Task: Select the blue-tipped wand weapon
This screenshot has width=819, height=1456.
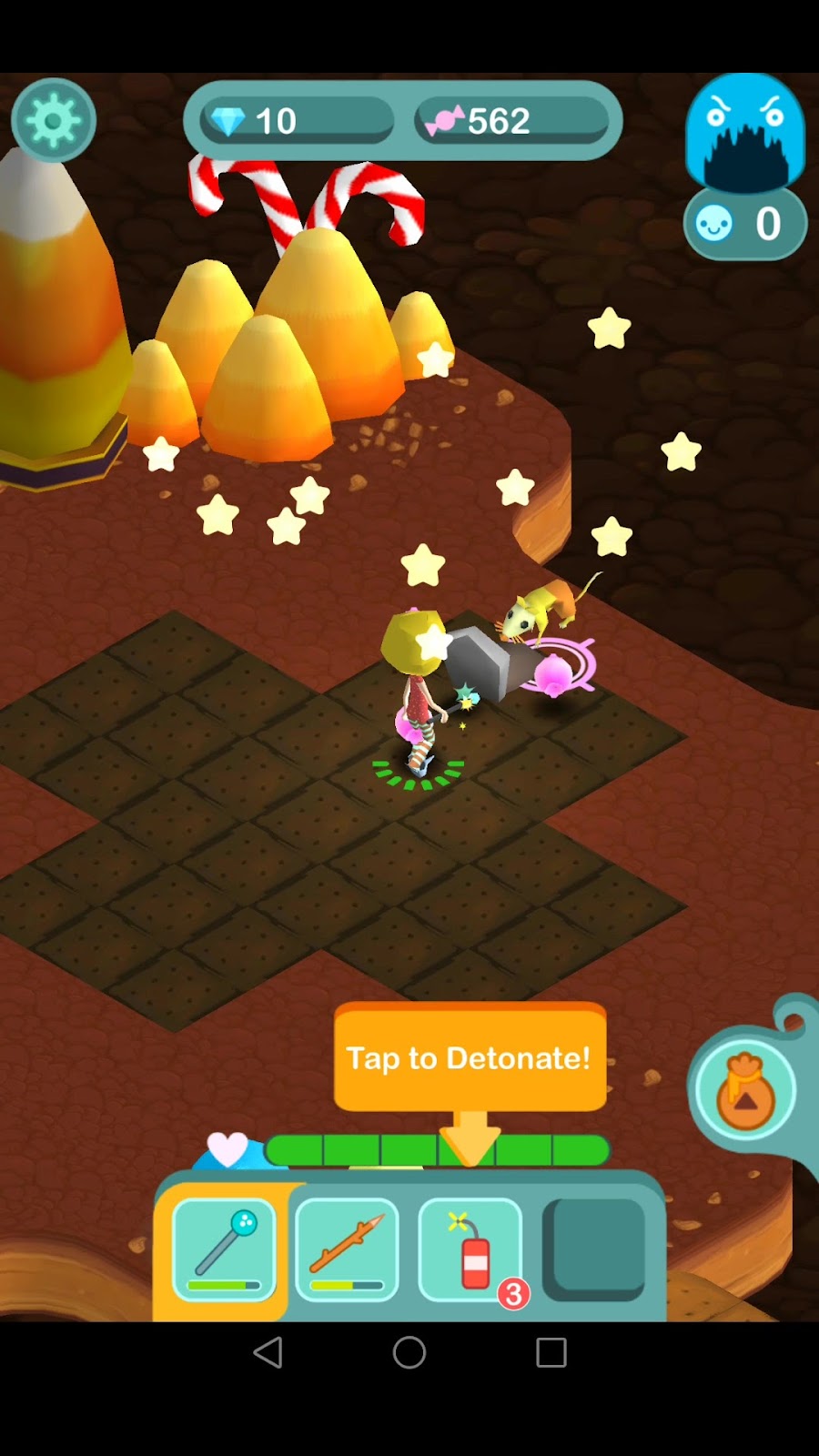Action: pos(224,1248)
